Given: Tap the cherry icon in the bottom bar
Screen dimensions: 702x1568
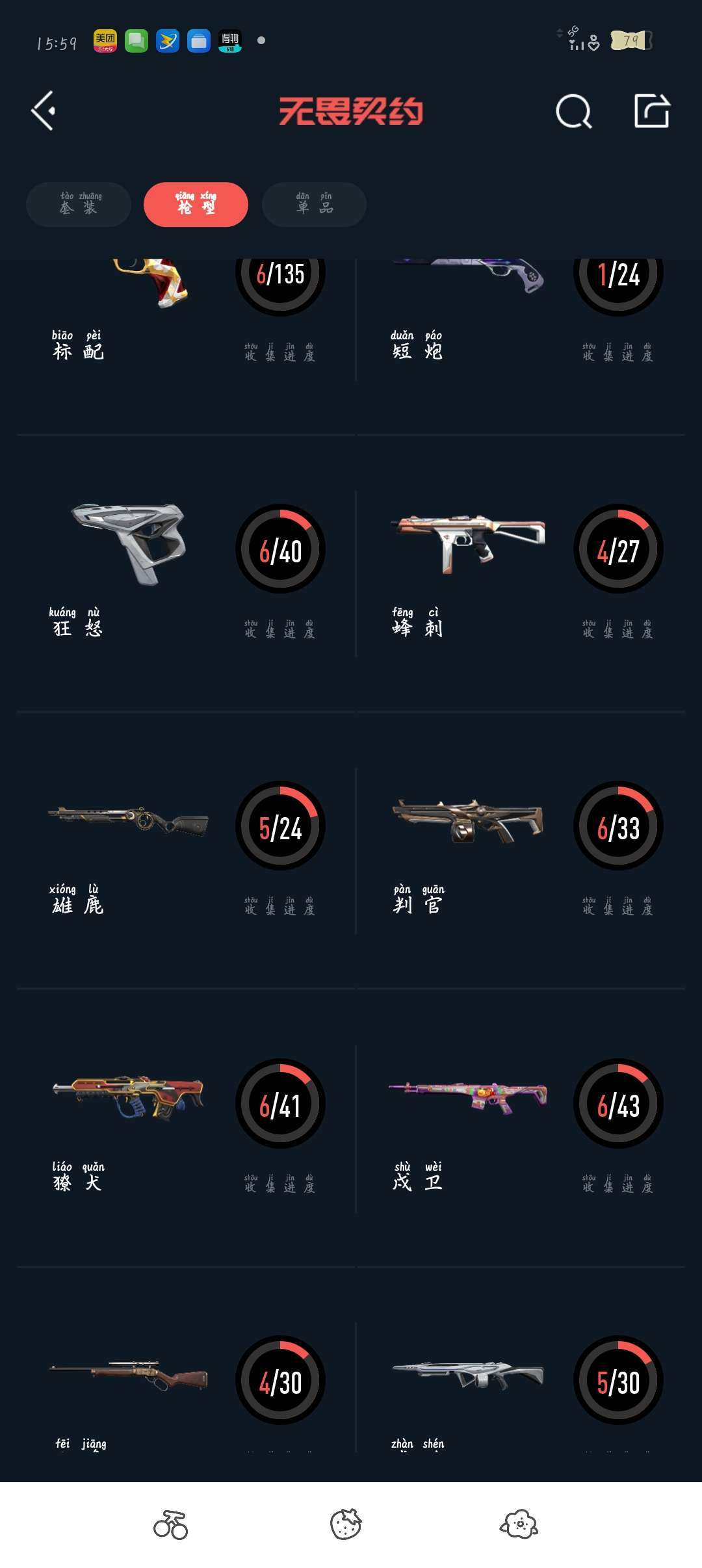Looking at the screenshot, I should [170, 1525].
